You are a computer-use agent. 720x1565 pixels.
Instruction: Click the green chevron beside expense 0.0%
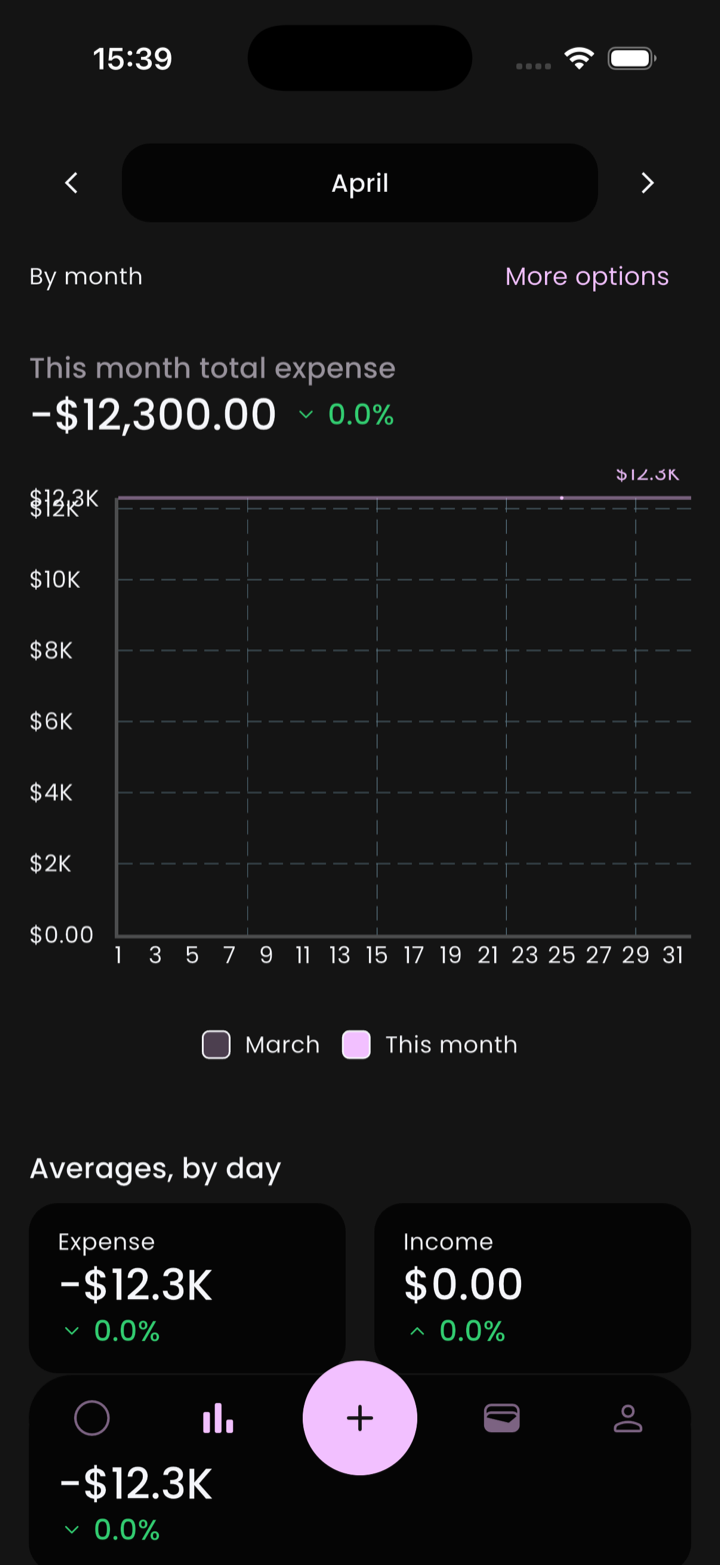(71, 1331)
